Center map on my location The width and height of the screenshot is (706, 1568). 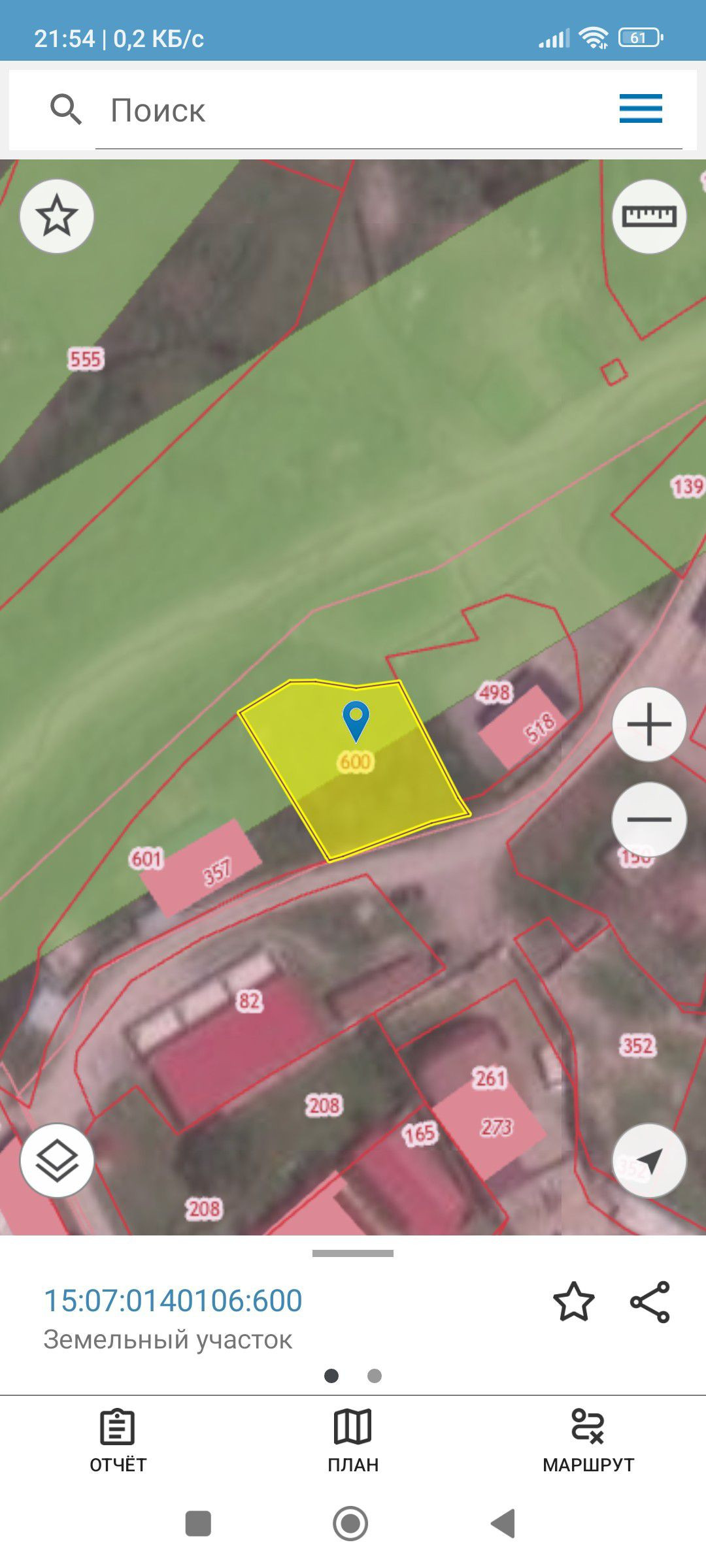click(x=648, y=1160)
